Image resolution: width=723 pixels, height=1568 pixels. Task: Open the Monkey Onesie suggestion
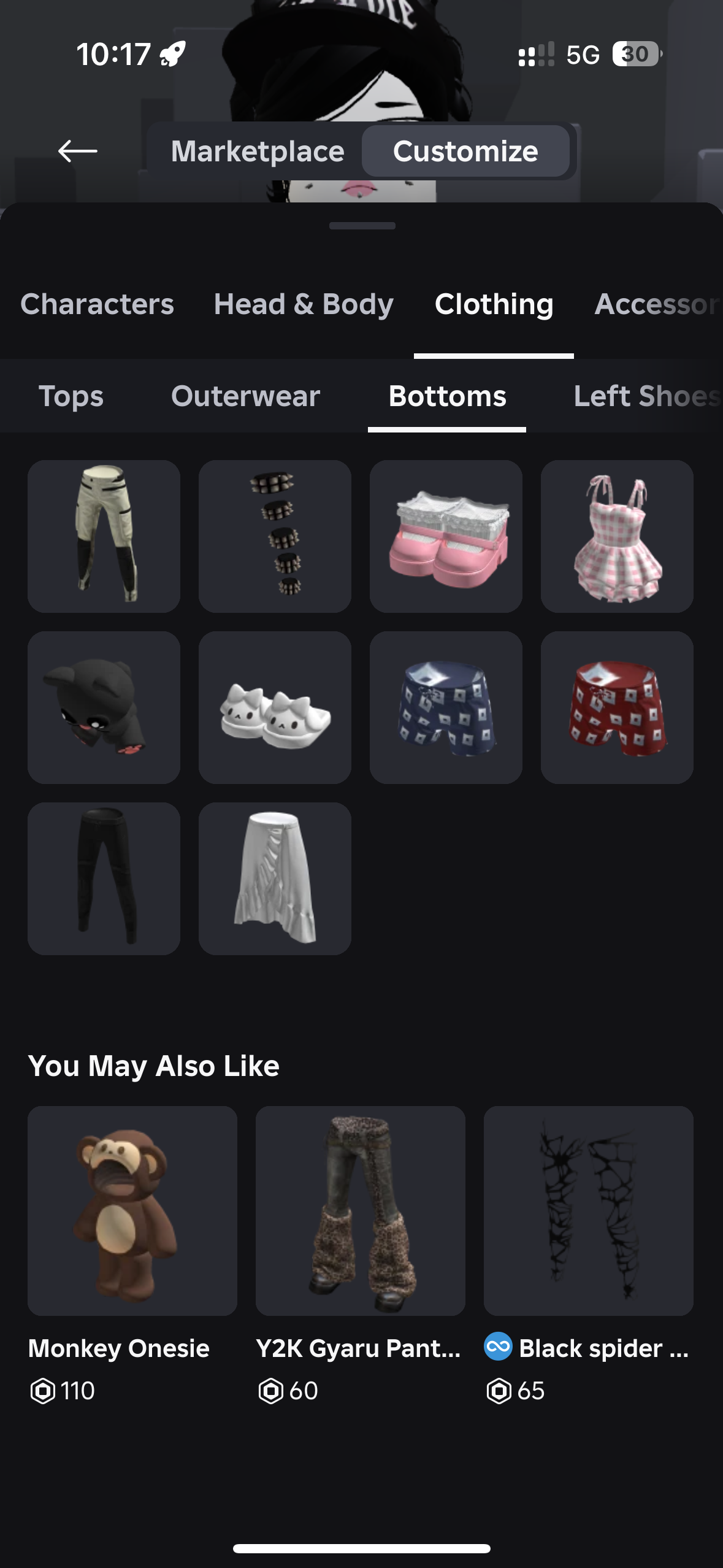click(x=132, y=1210)
